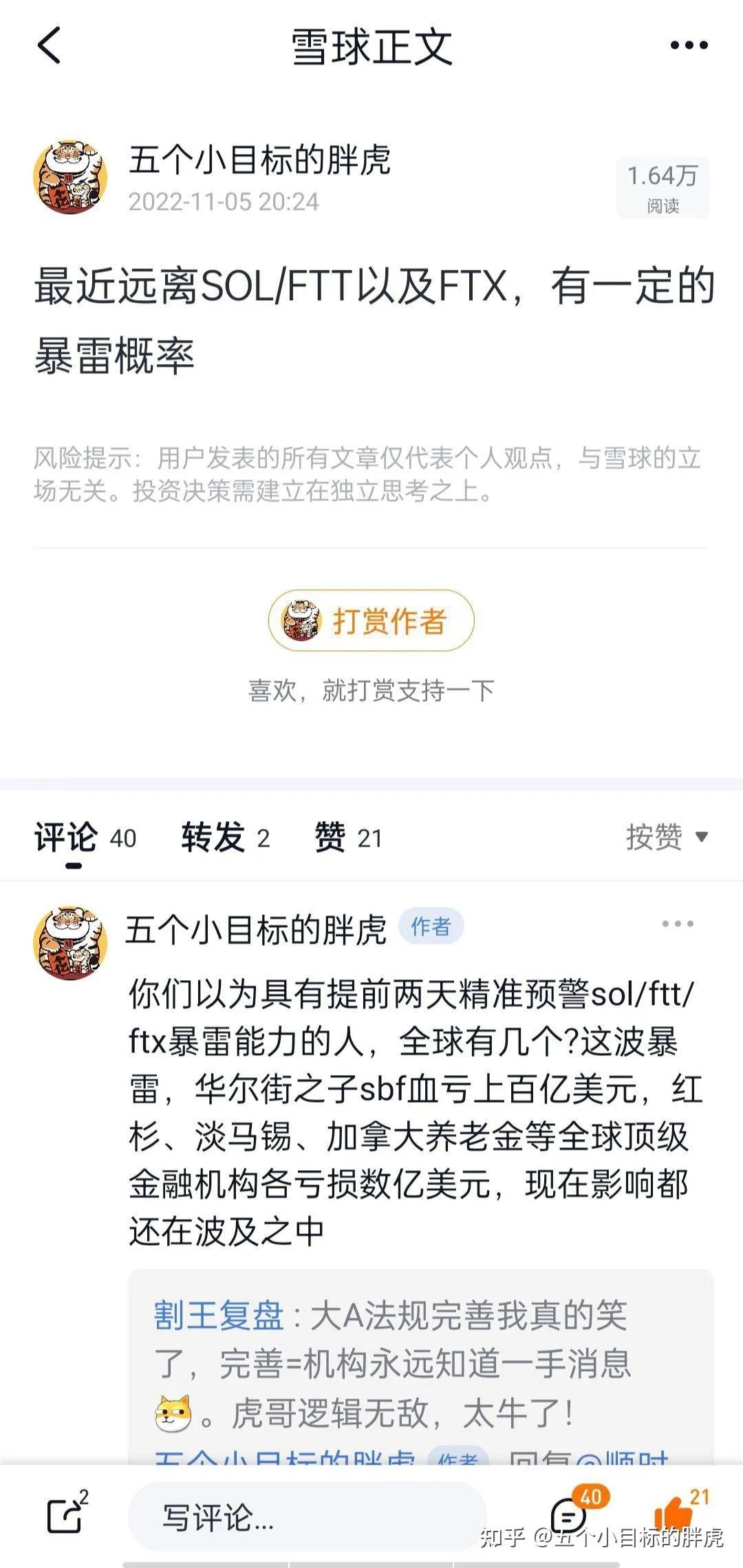This screenshot has height=1568, width=743.
Task: Share the post via the bottom share icon
Action: pyautogui.click(x=67, y=1513)
